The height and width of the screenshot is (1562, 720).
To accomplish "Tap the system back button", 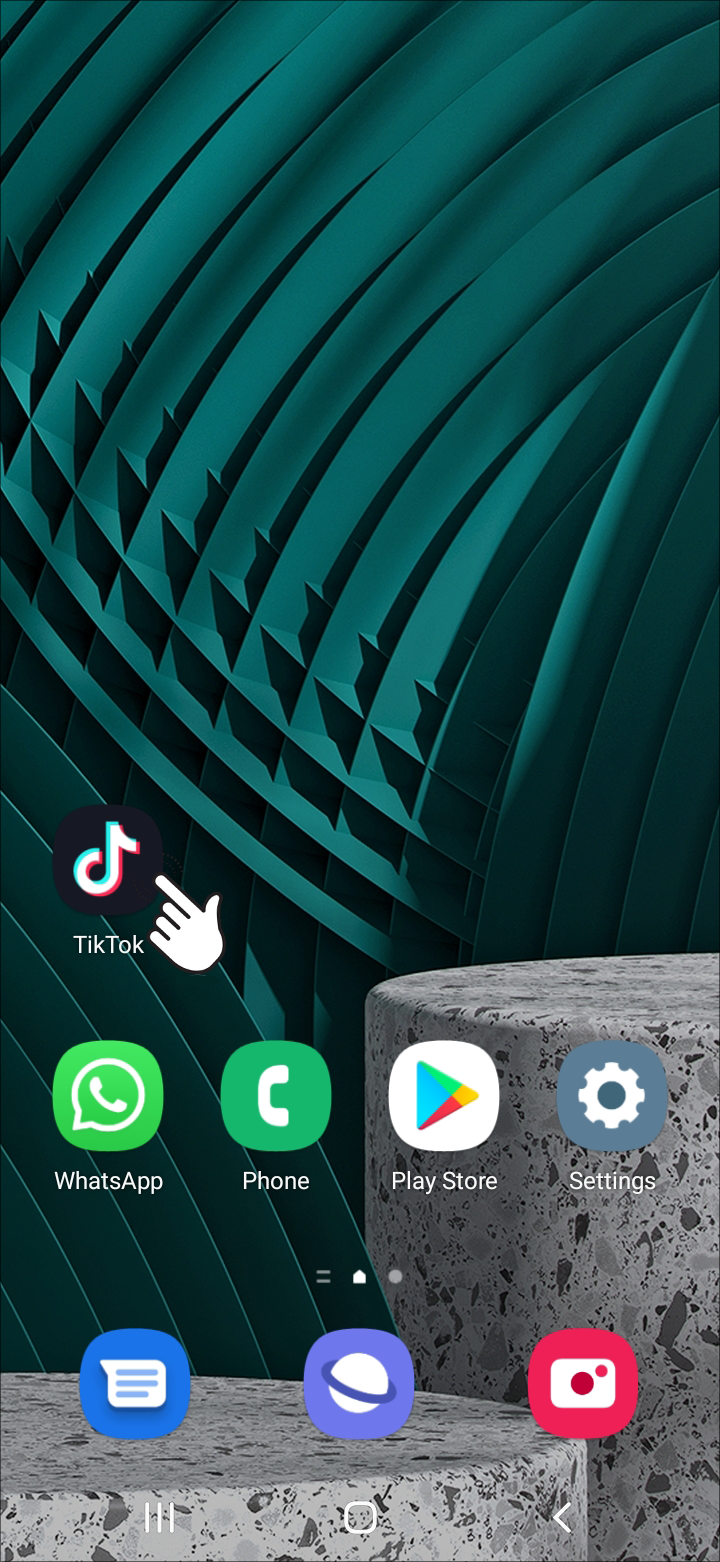I will coord(562,1517).
